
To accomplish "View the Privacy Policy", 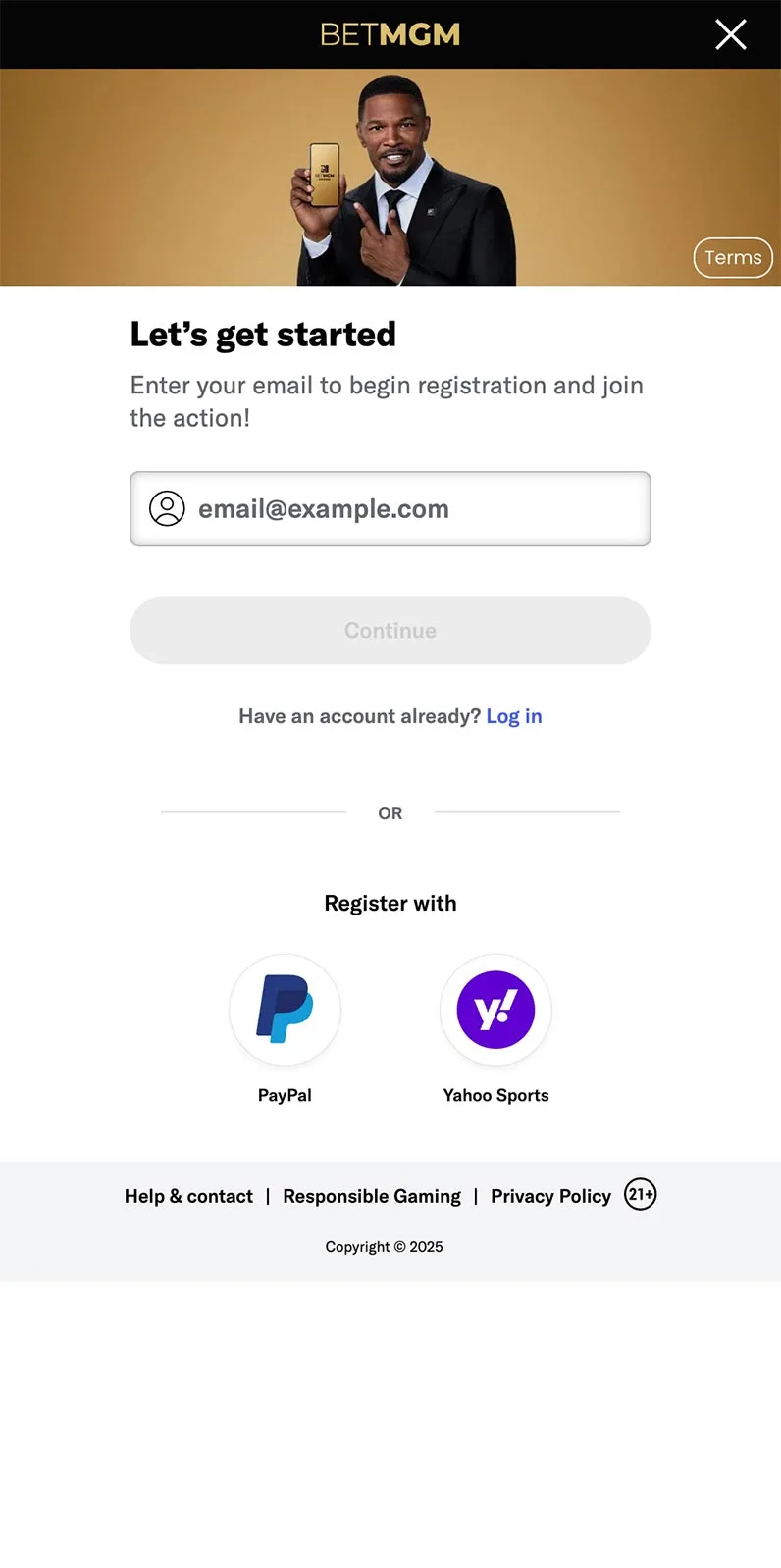I will pyautogui.click(x=550, y=1196).
